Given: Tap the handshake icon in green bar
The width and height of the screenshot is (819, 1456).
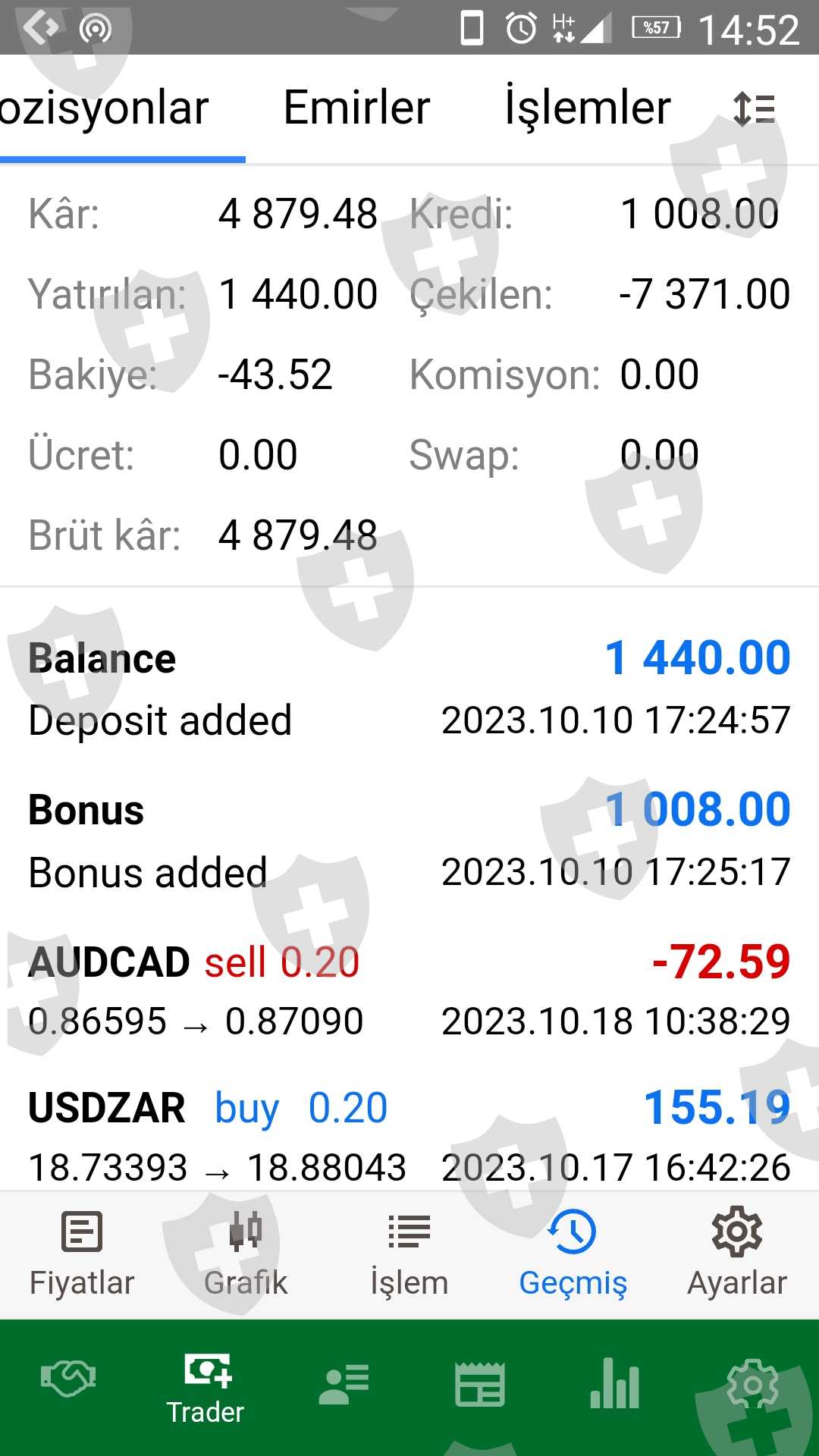Looking at the screenshot, I should pos(68,1379).
